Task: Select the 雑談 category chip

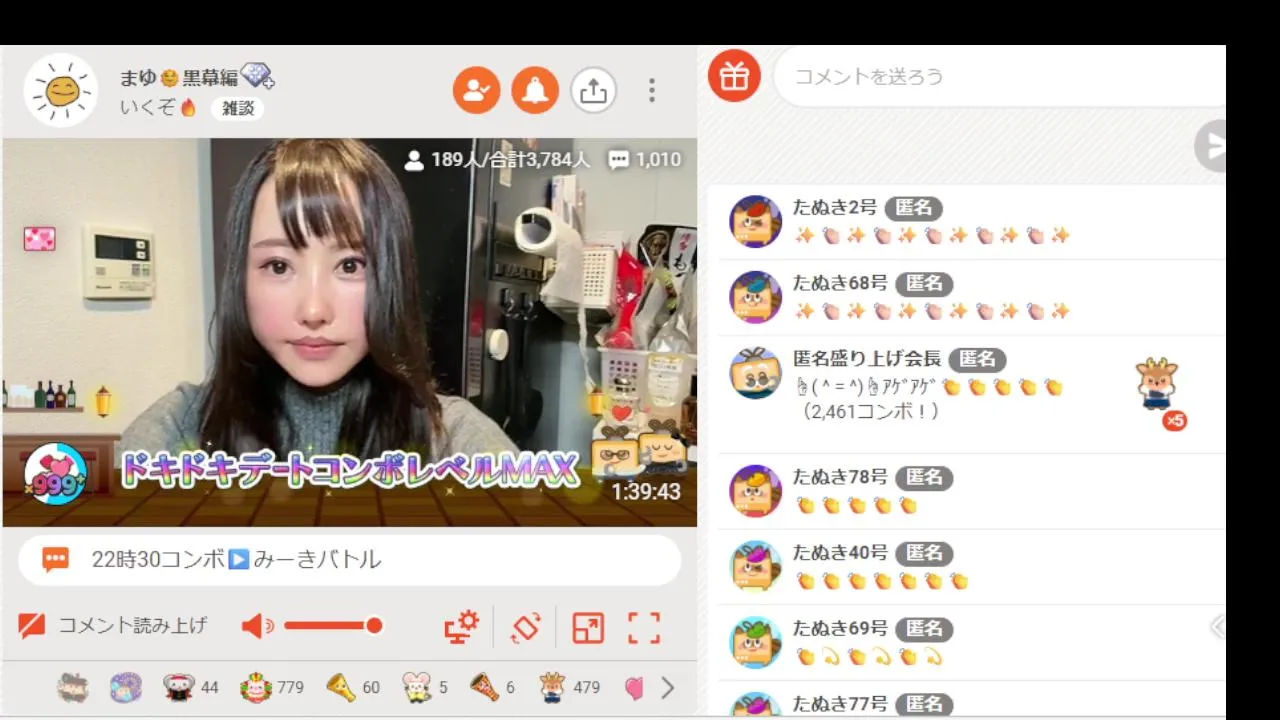Action: pos(238,109)
